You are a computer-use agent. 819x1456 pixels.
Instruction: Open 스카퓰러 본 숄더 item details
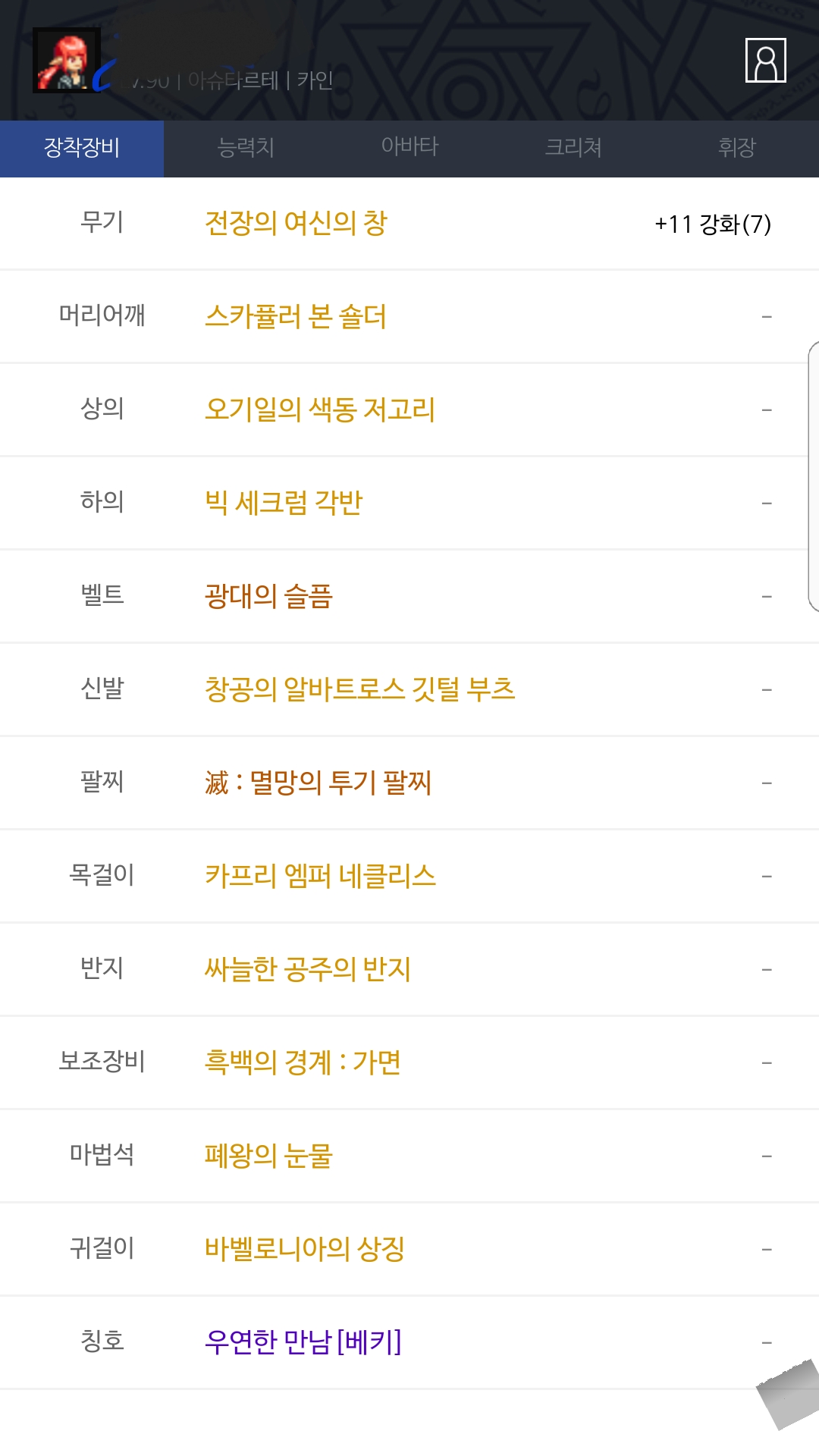296,317
